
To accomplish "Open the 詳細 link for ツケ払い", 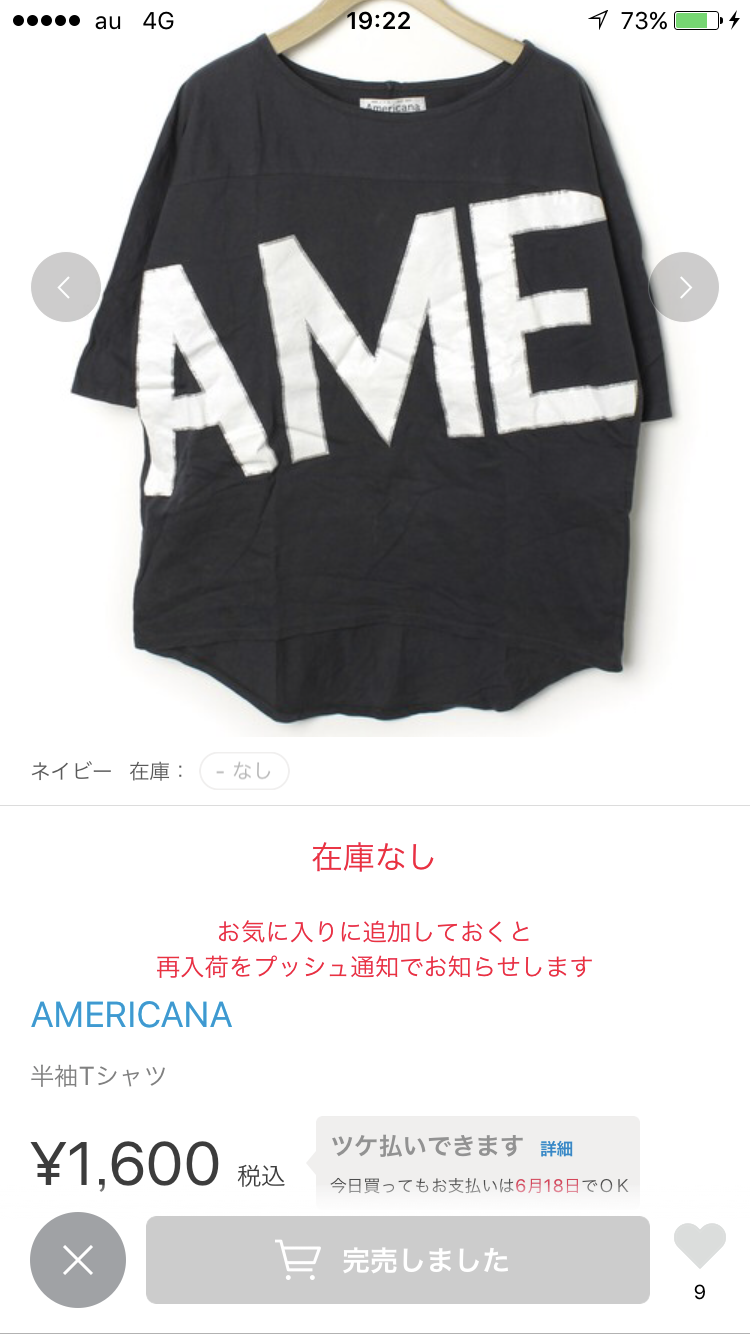I will [x=557, y=1149].
